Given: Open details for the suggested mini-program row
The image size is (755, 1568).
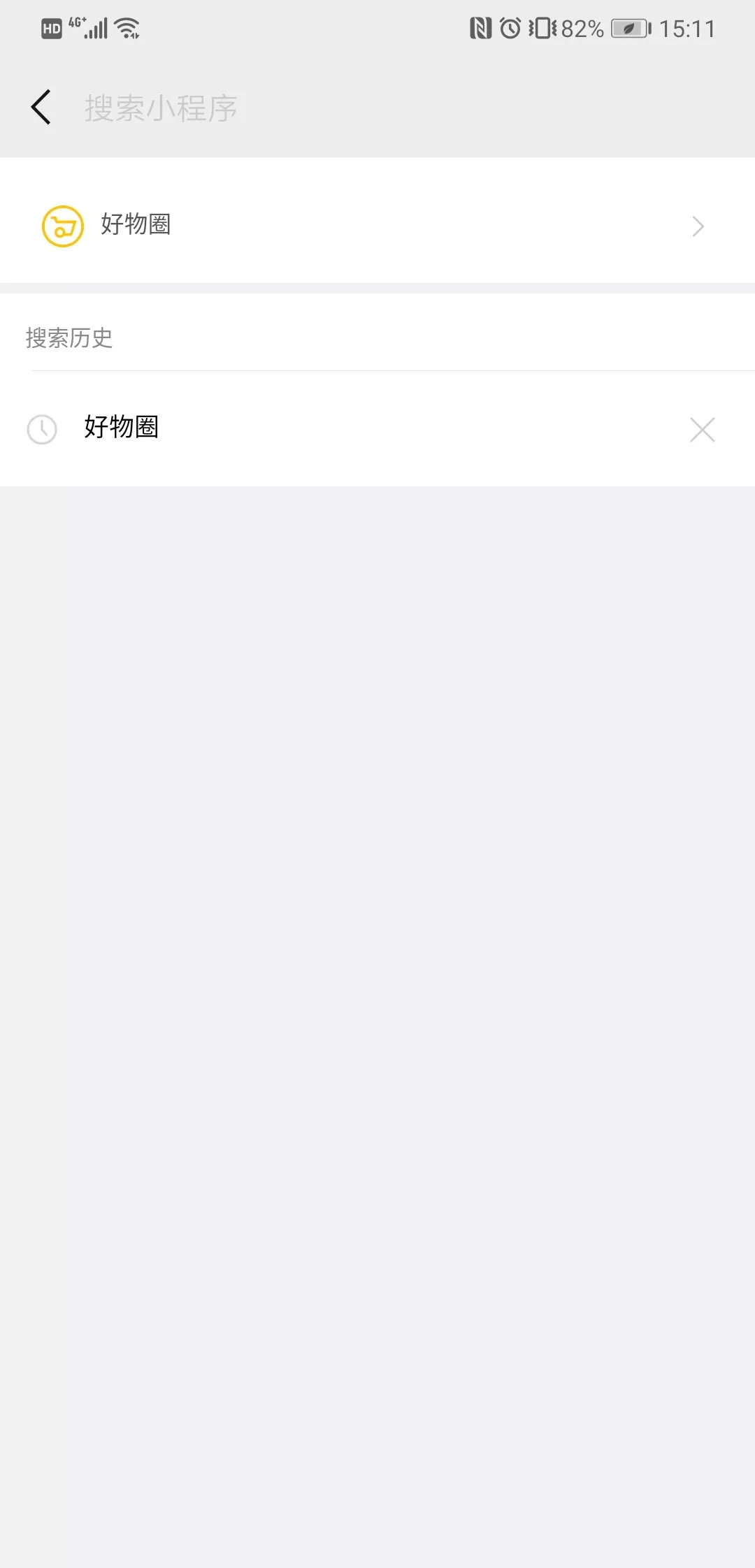Looking at the screenshot, I should [x=377, y=225].
